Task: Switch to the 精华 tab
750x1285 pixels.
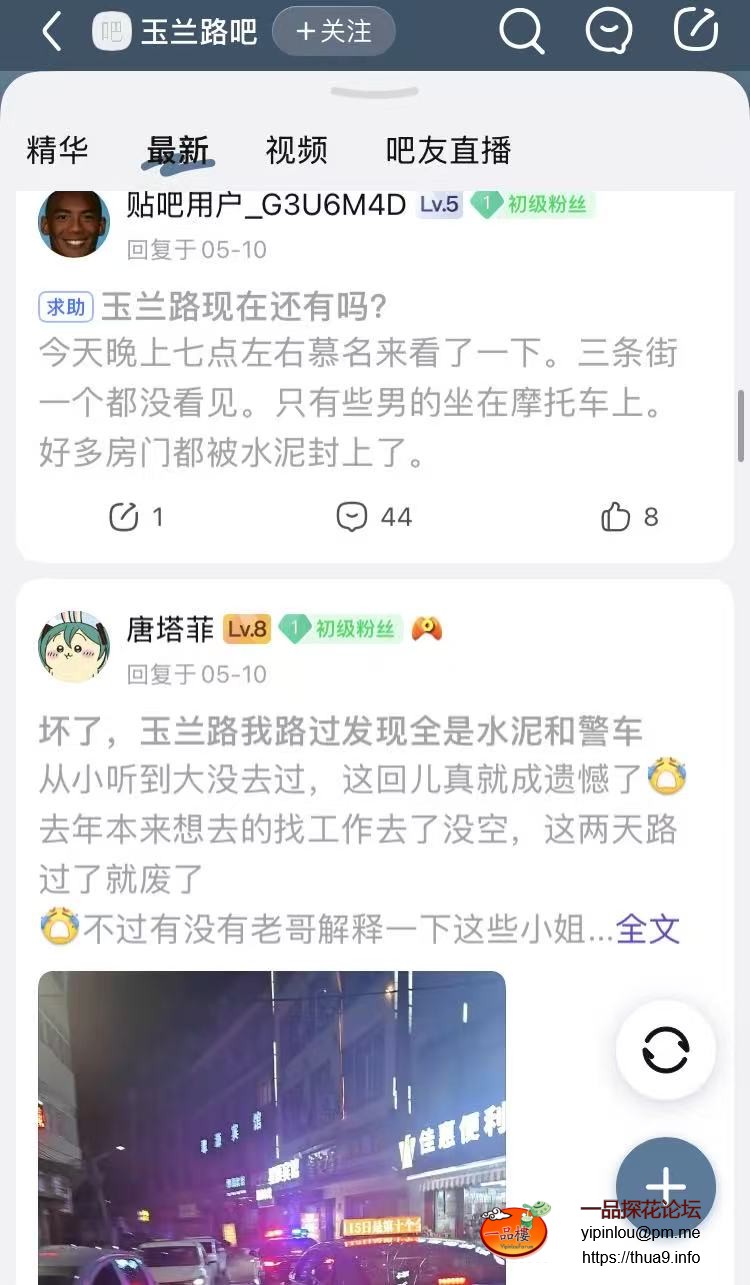Action: click(x=57, y=151)
